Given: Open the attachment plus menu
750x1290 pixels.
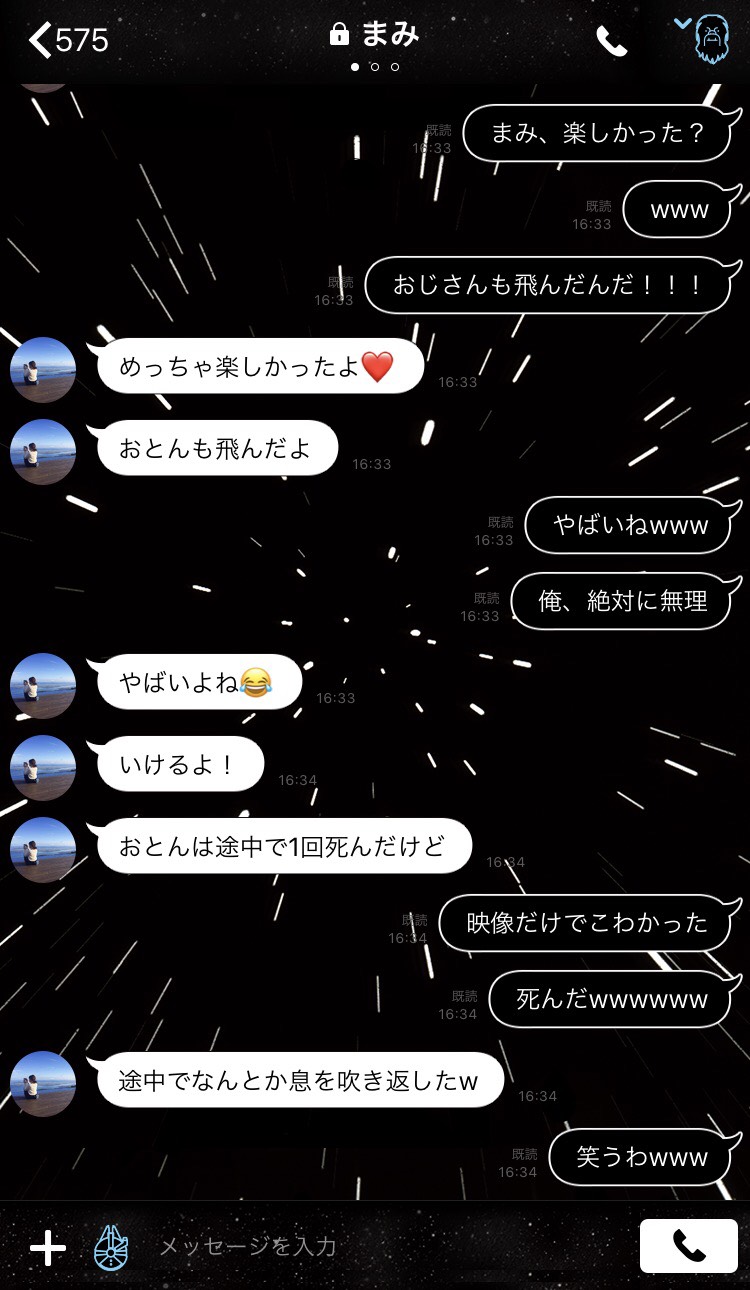Looking at the screenshot, I should (47, 1247).
